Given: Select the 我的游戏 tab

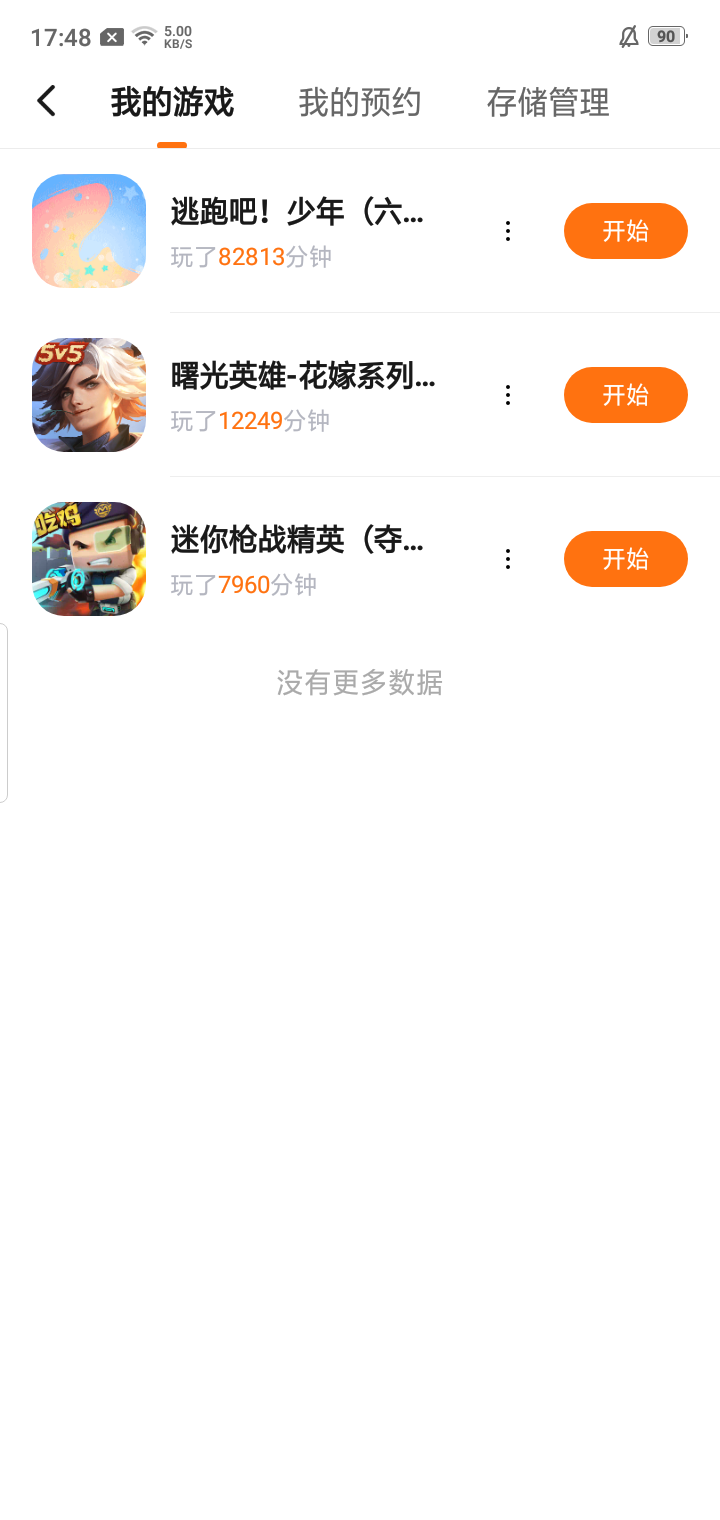Looking at the screenshot, I should [x=172, y=103].
